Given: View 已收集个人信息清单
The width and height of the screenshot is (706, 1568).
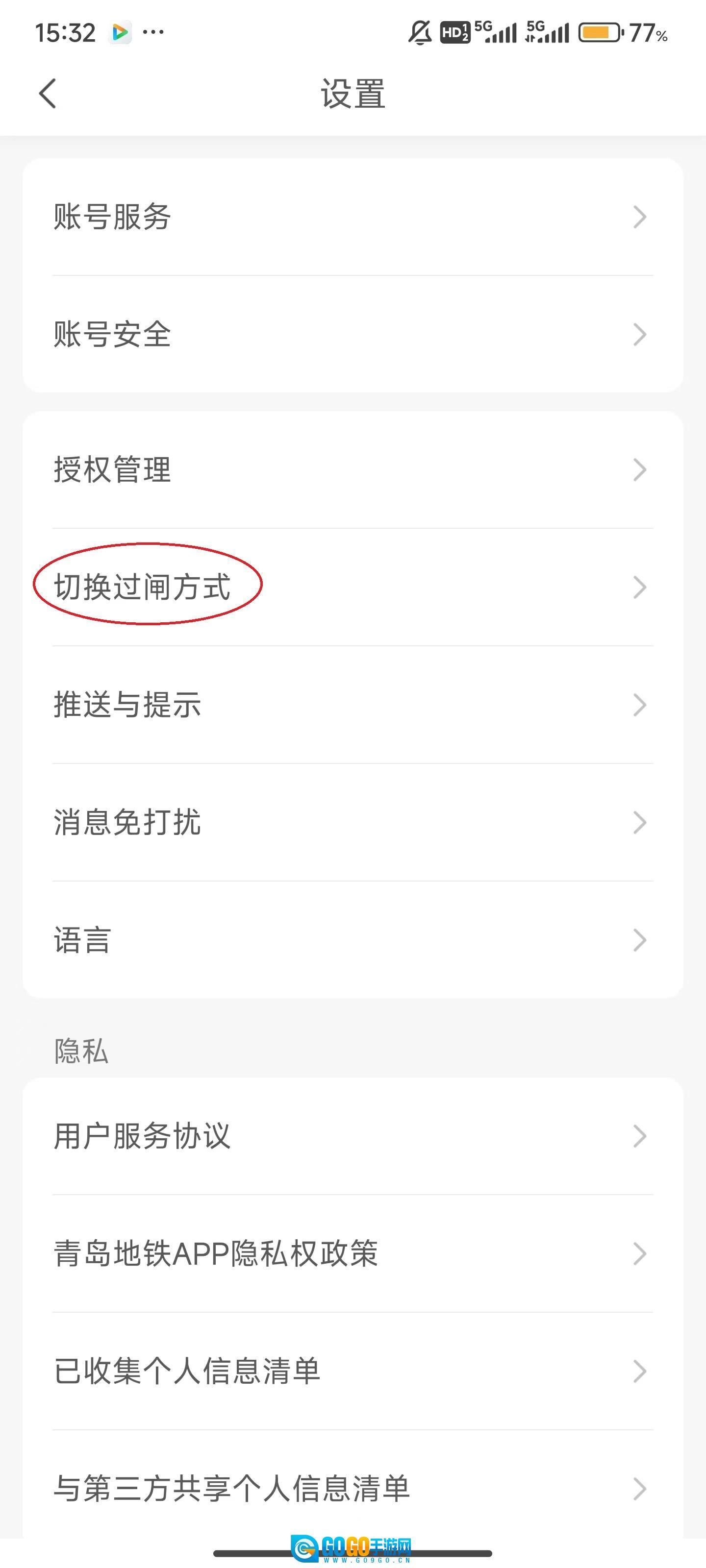Looking at the screenshot, I should pos(352,1371).
